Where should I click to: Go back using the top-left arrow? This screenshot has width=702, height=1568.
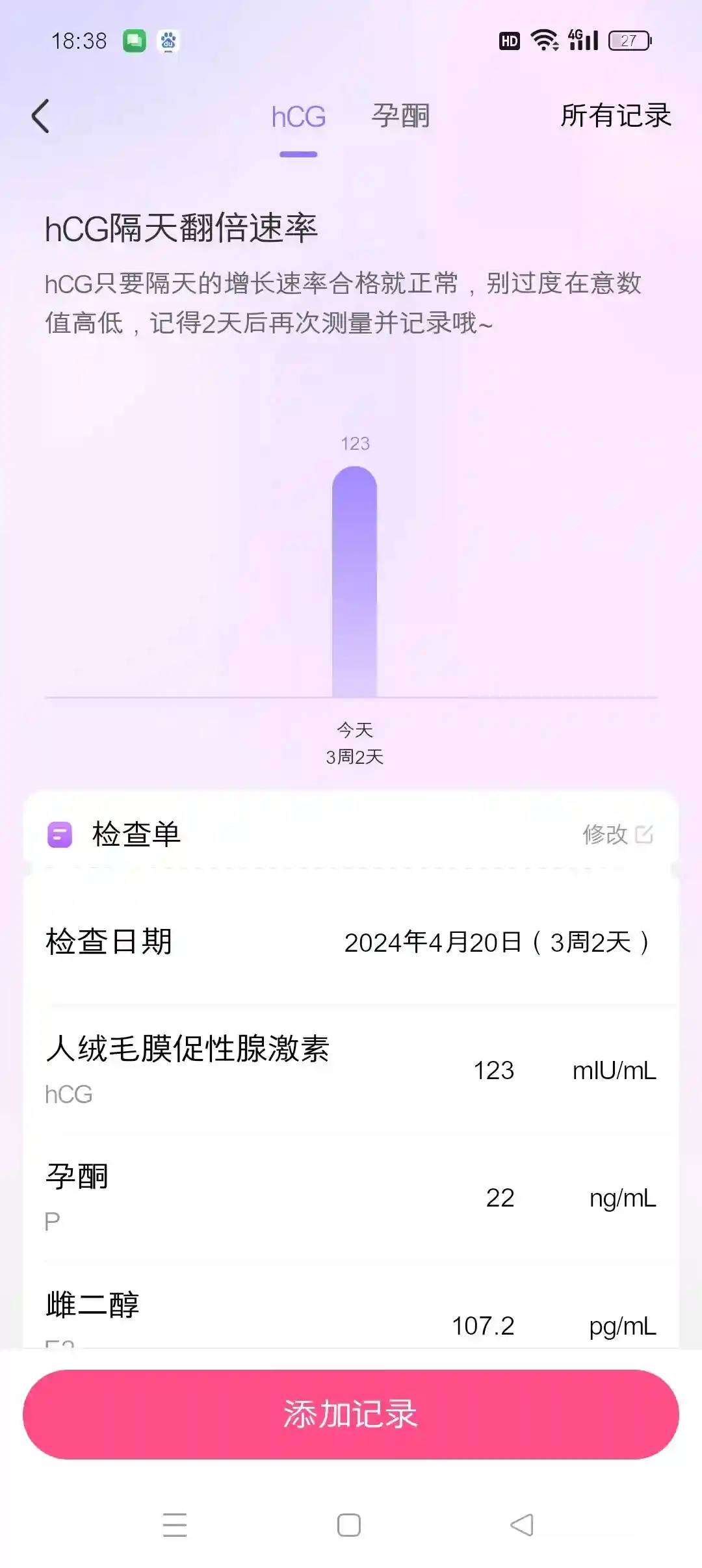point(41,116)
